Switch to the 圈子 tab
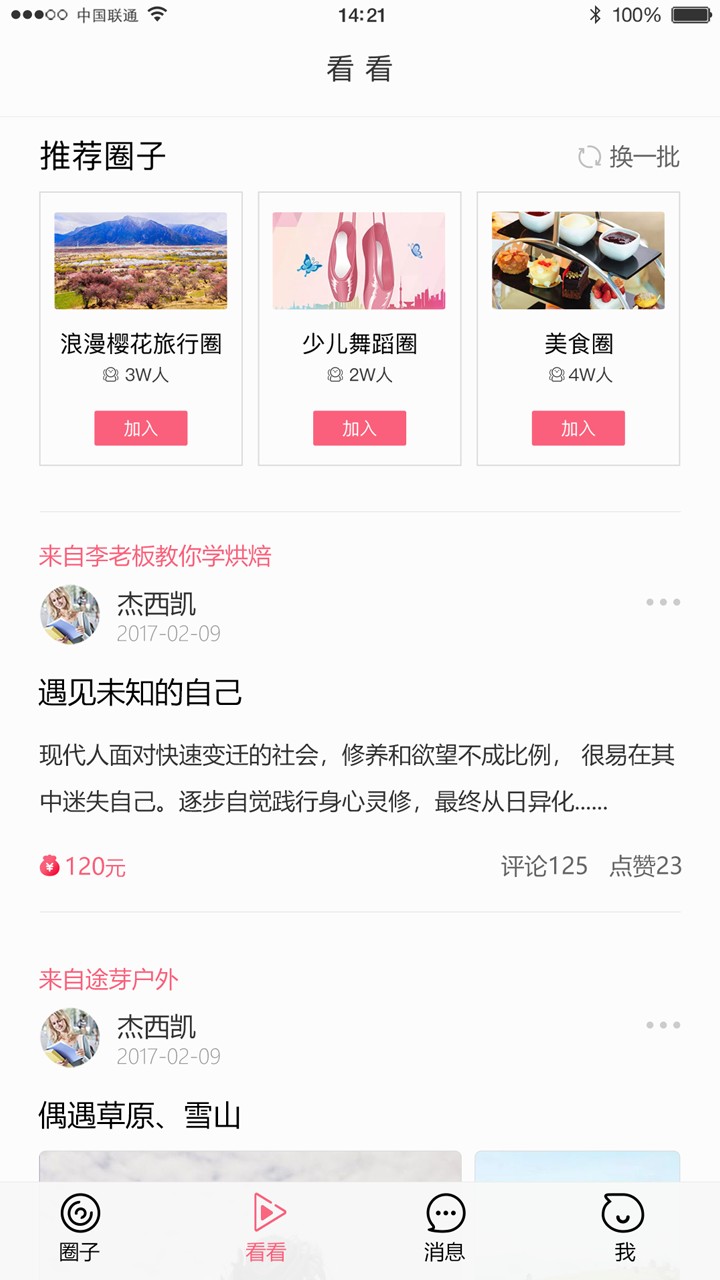The image size is (720, 1280). coord(80,1228)
